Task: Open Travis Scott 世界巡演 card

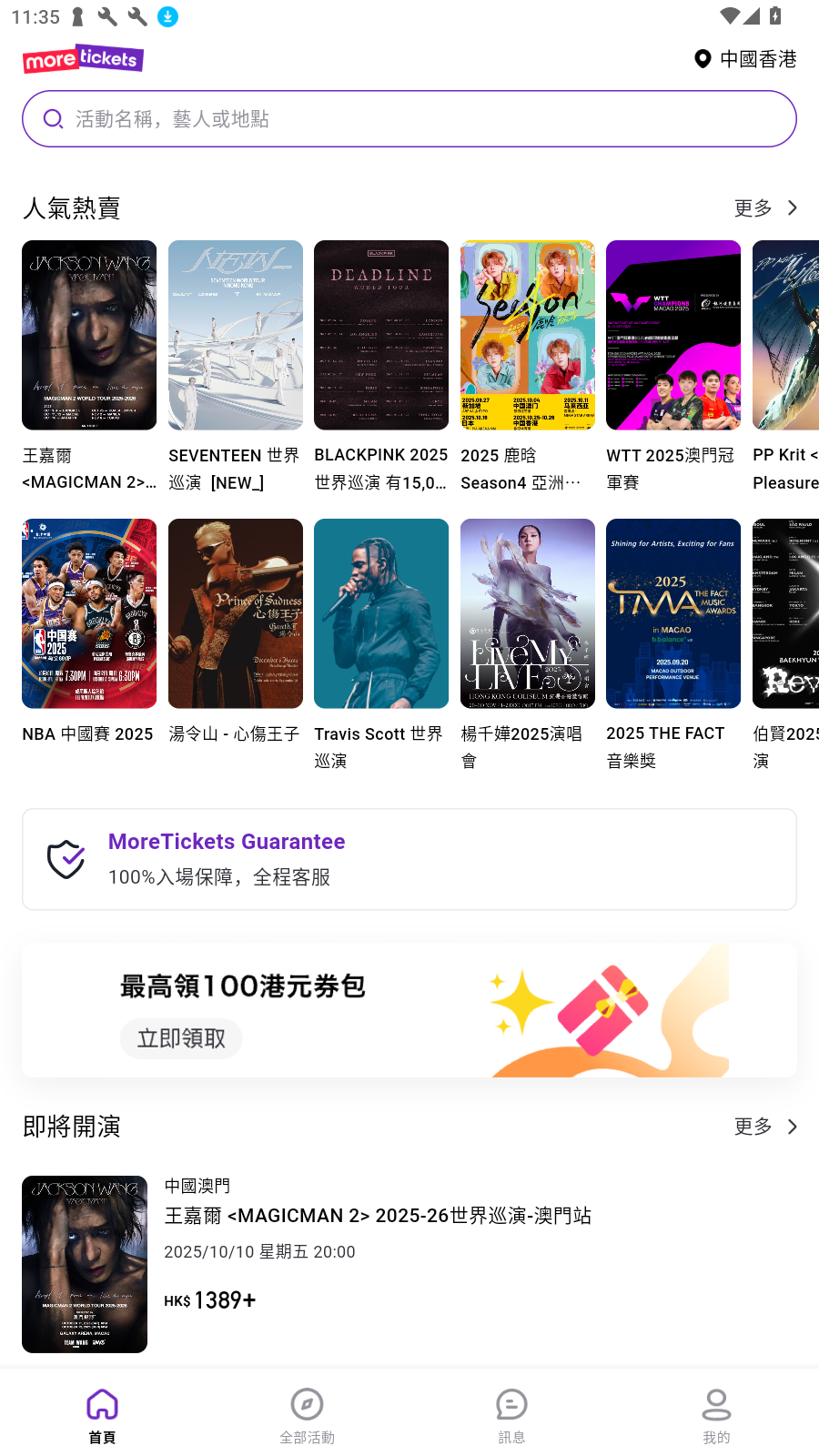Action: [381, 614]
